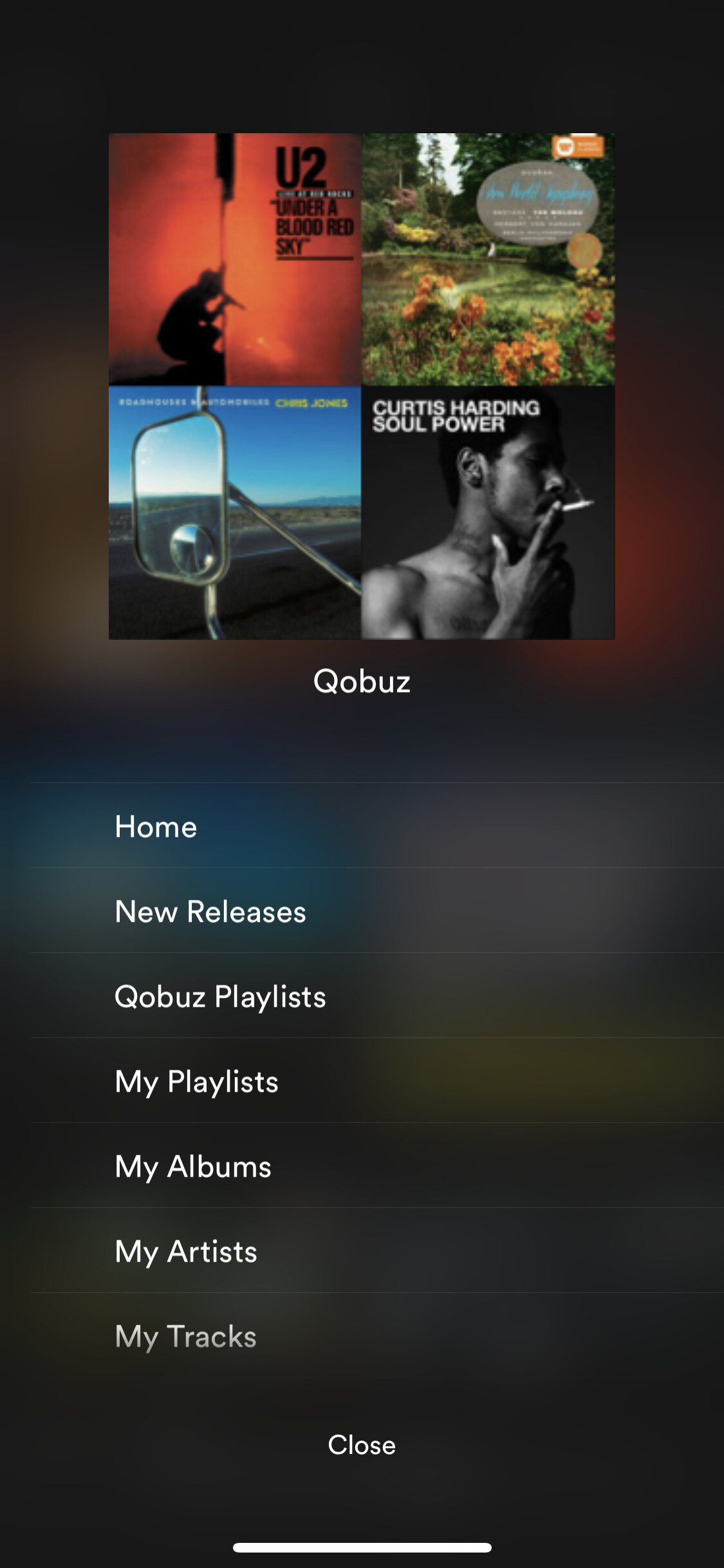724x1568 pixels.
Task: Browse My Playlists
Action: coord(196,1081)
